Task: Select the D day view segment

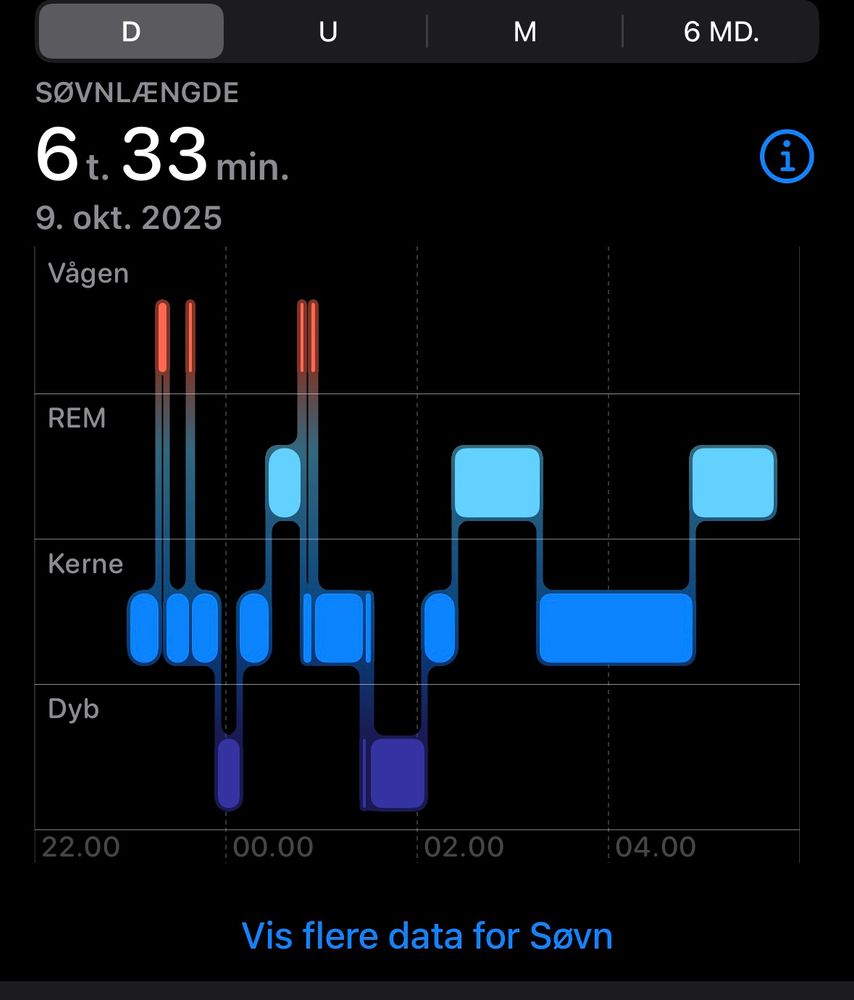Action: pos(130,32)
